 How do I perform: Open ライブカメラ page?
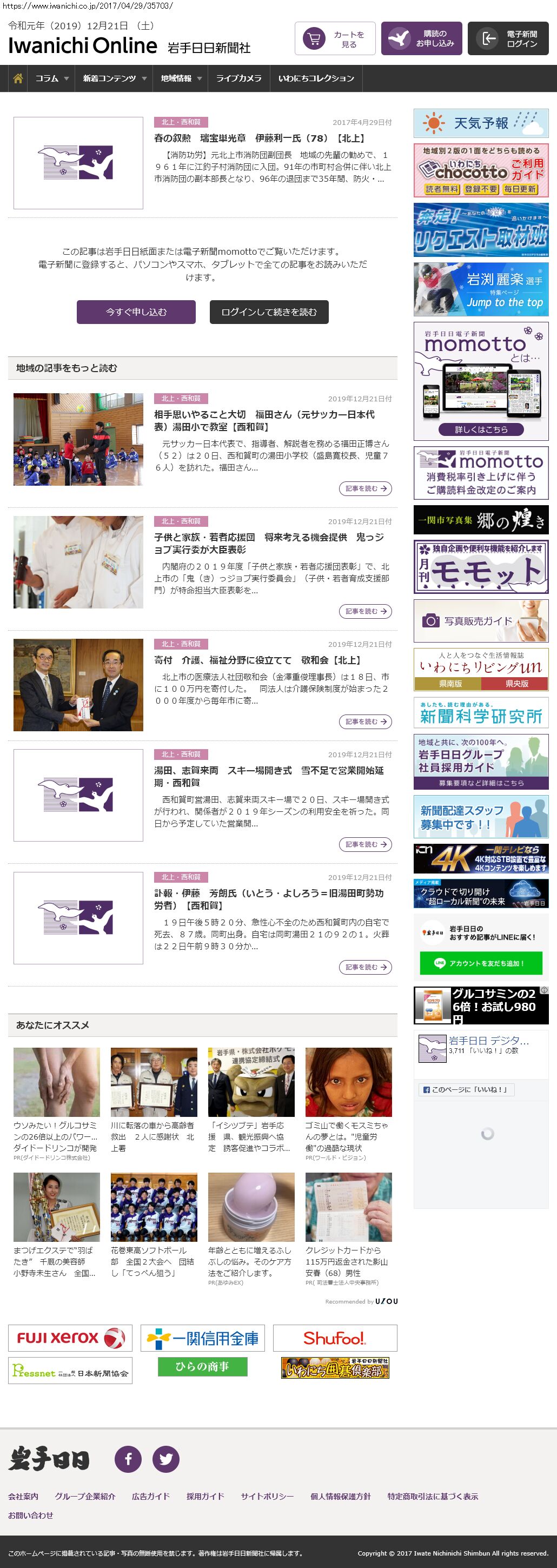click(x=238, y=78)
